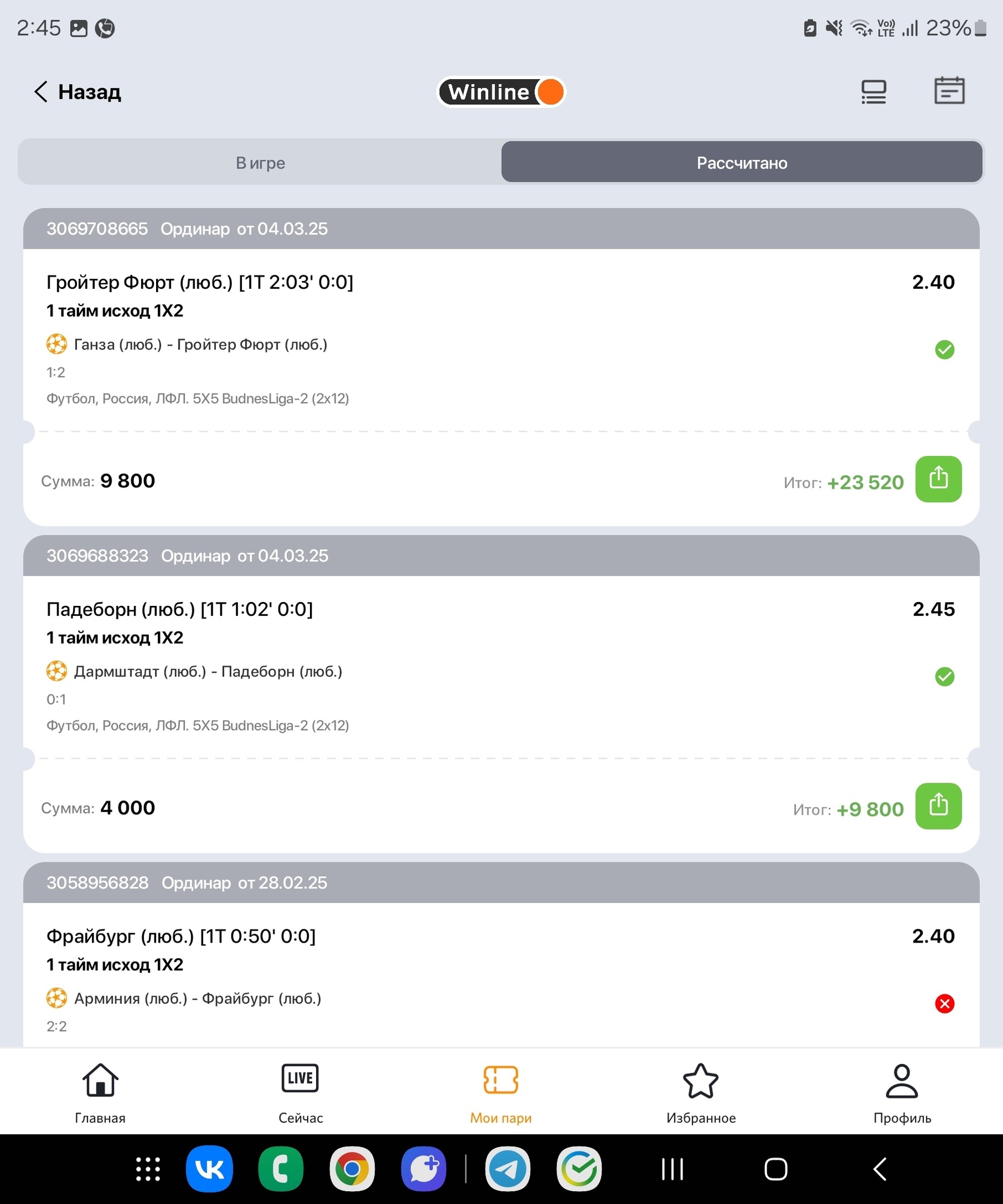Viewport: 1003px width, 1204px height.
Task: Go back with the Назад button
Action: click(x=77, y=92)
